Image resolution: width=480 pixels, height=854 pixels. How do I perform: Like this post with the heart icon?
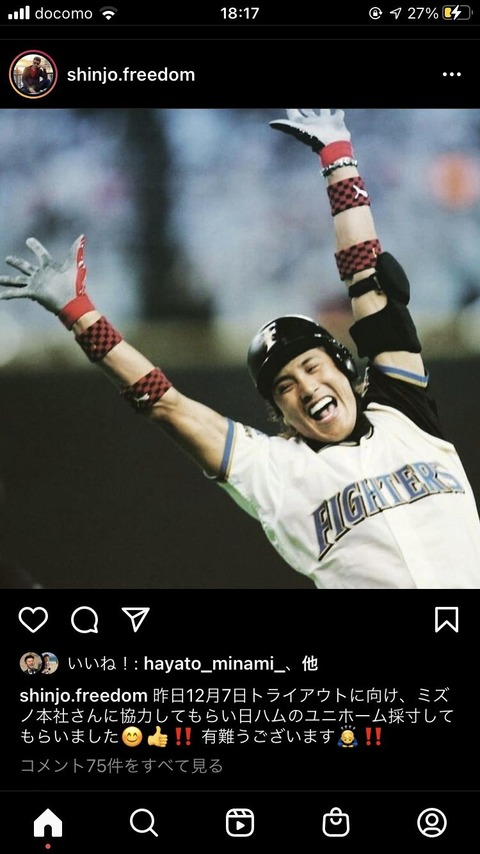33,620
